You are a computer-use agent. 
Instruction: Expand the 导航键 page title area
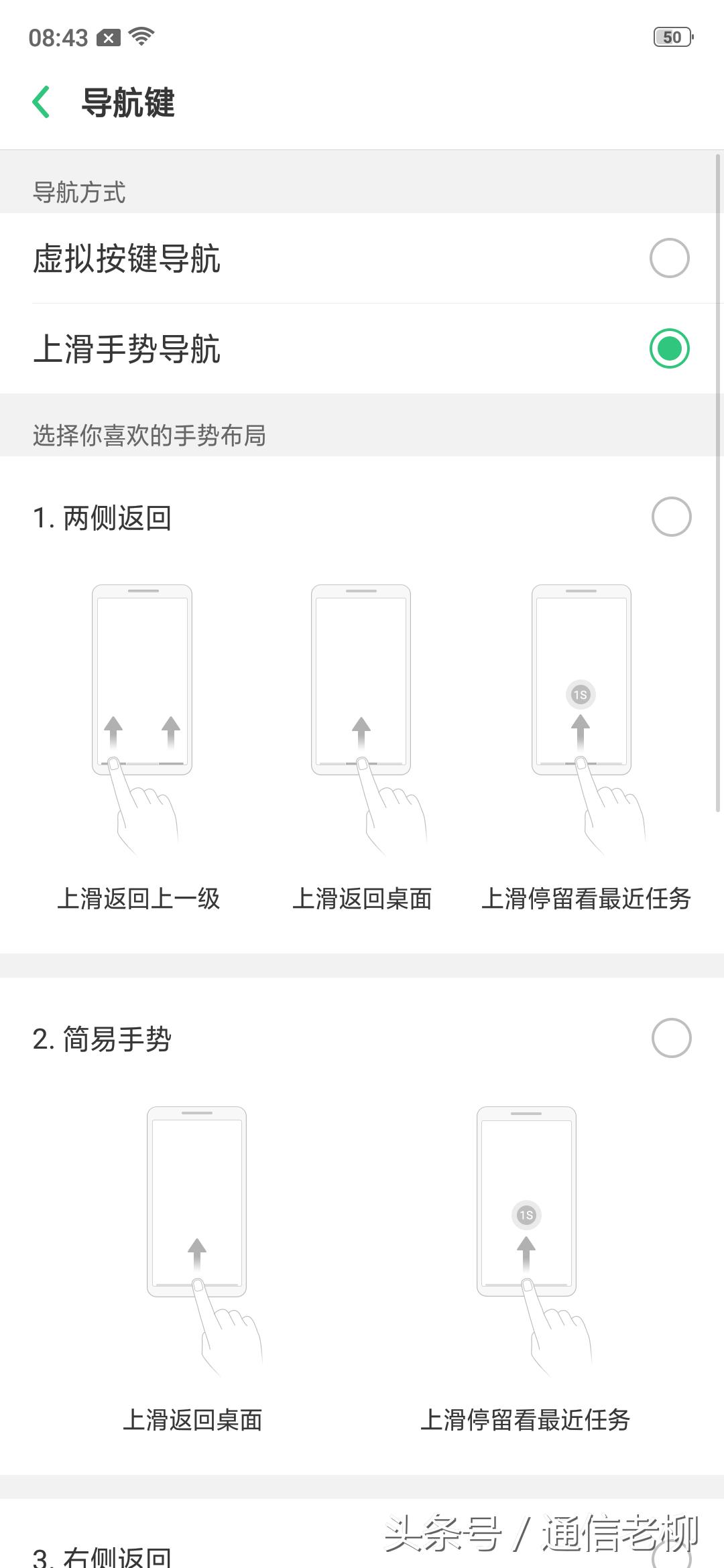127,102
